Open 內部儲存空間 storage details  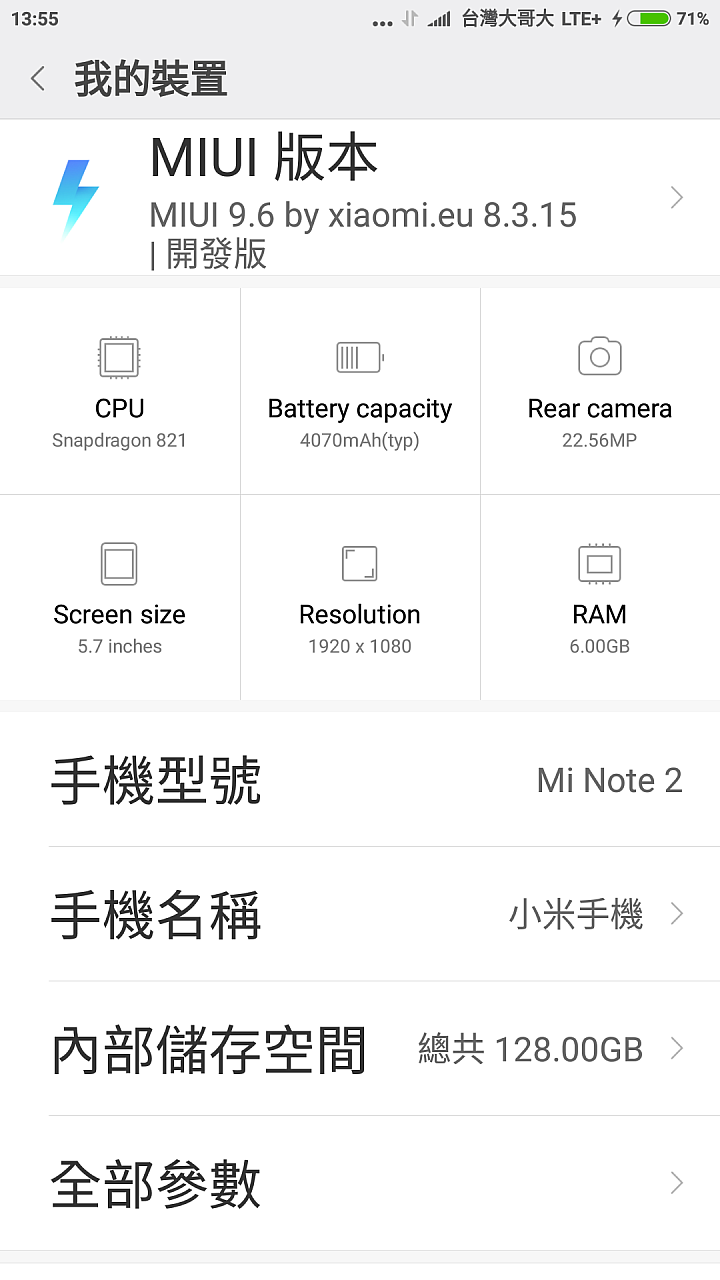pos(360,1049)
